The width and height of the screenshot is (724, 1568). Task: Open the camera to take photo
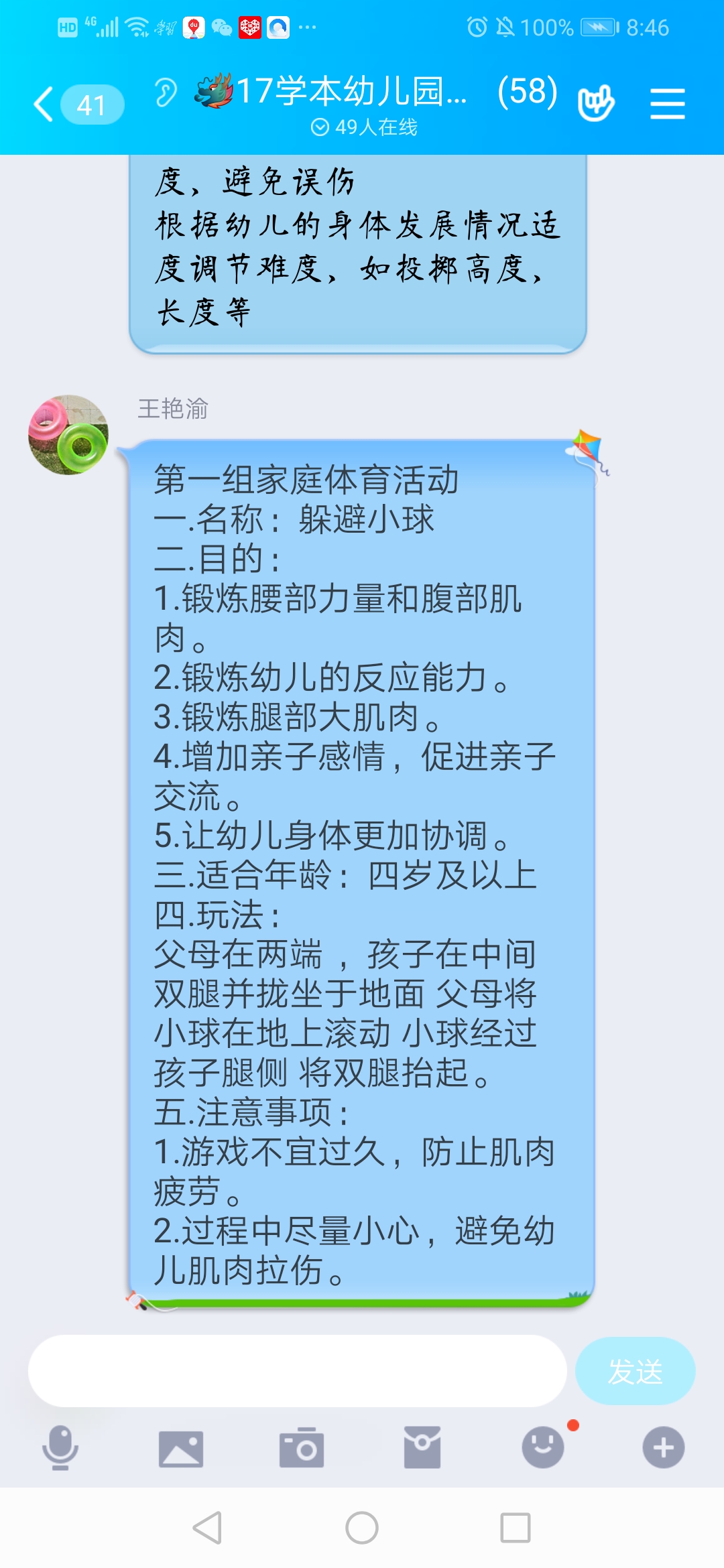pyautogui.click(x=301, y=1449)
